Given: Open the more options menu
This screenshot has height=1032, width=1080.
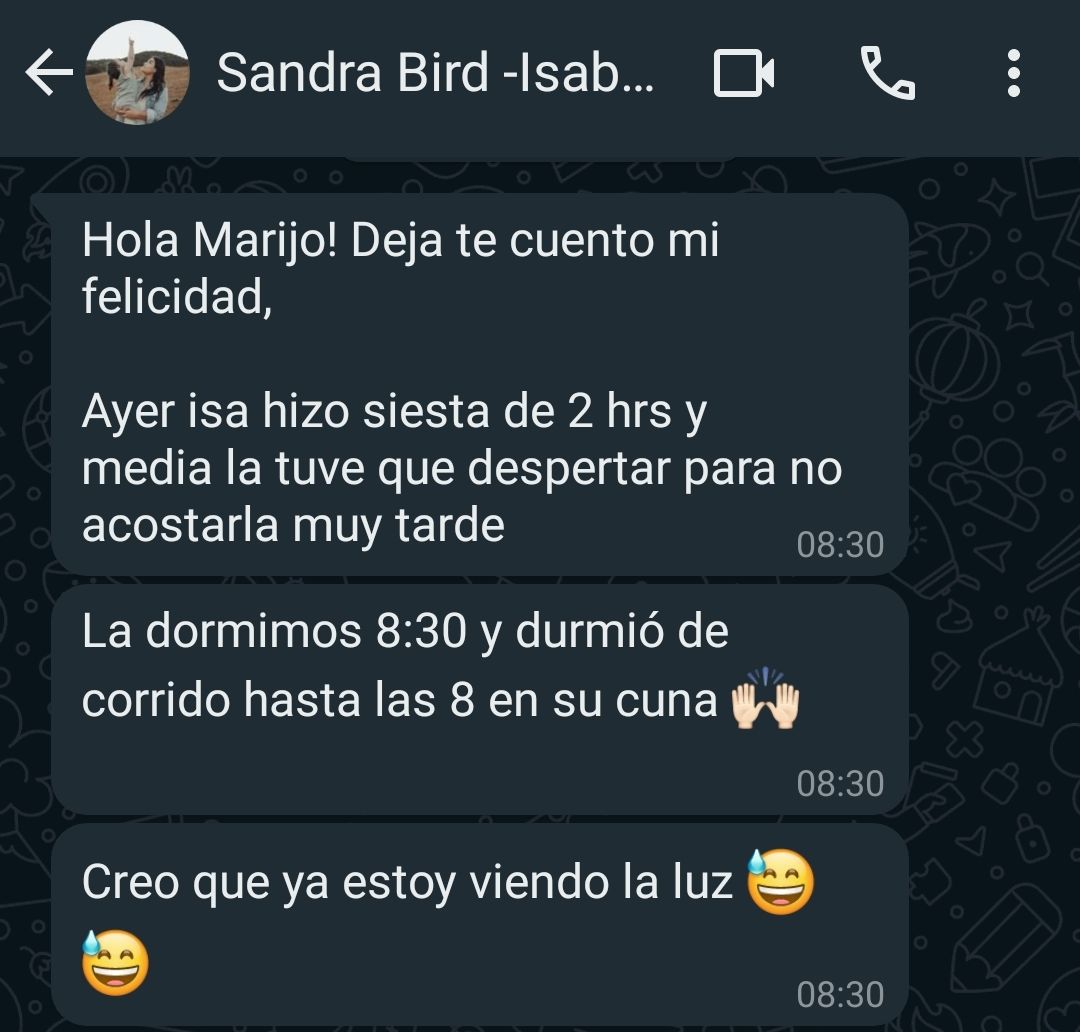Looking at the screenshot, I should (1013, 74).
